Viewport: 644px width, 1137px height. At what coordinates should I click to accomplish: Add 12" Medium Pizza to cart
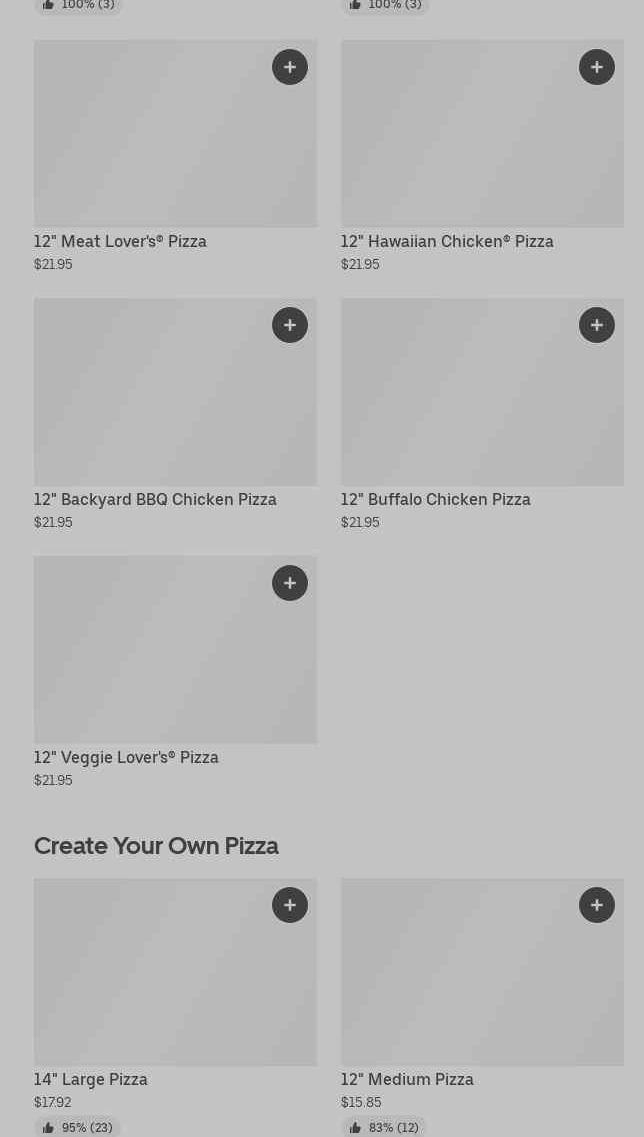click(597, 905)
